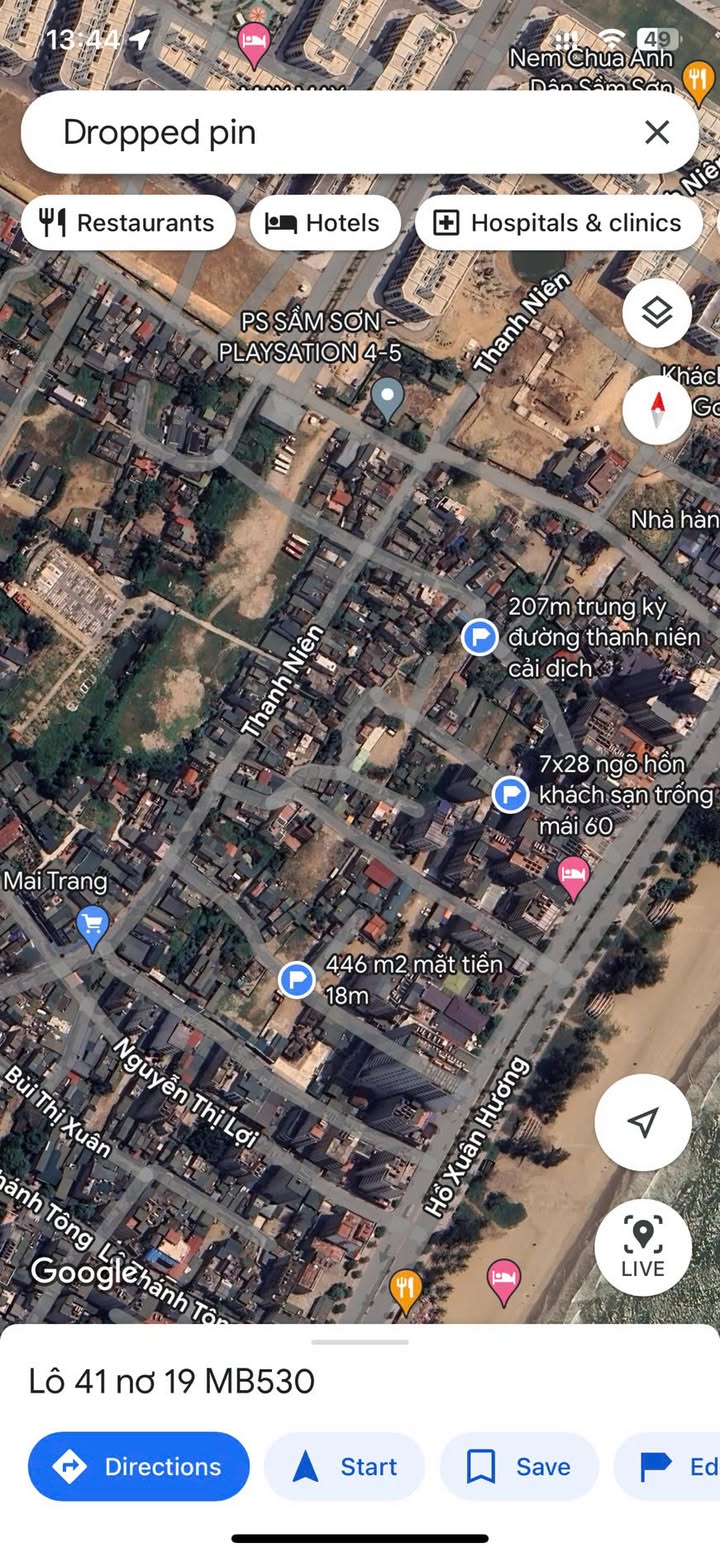Filter map by Restaurants

(x=128, y=223)
